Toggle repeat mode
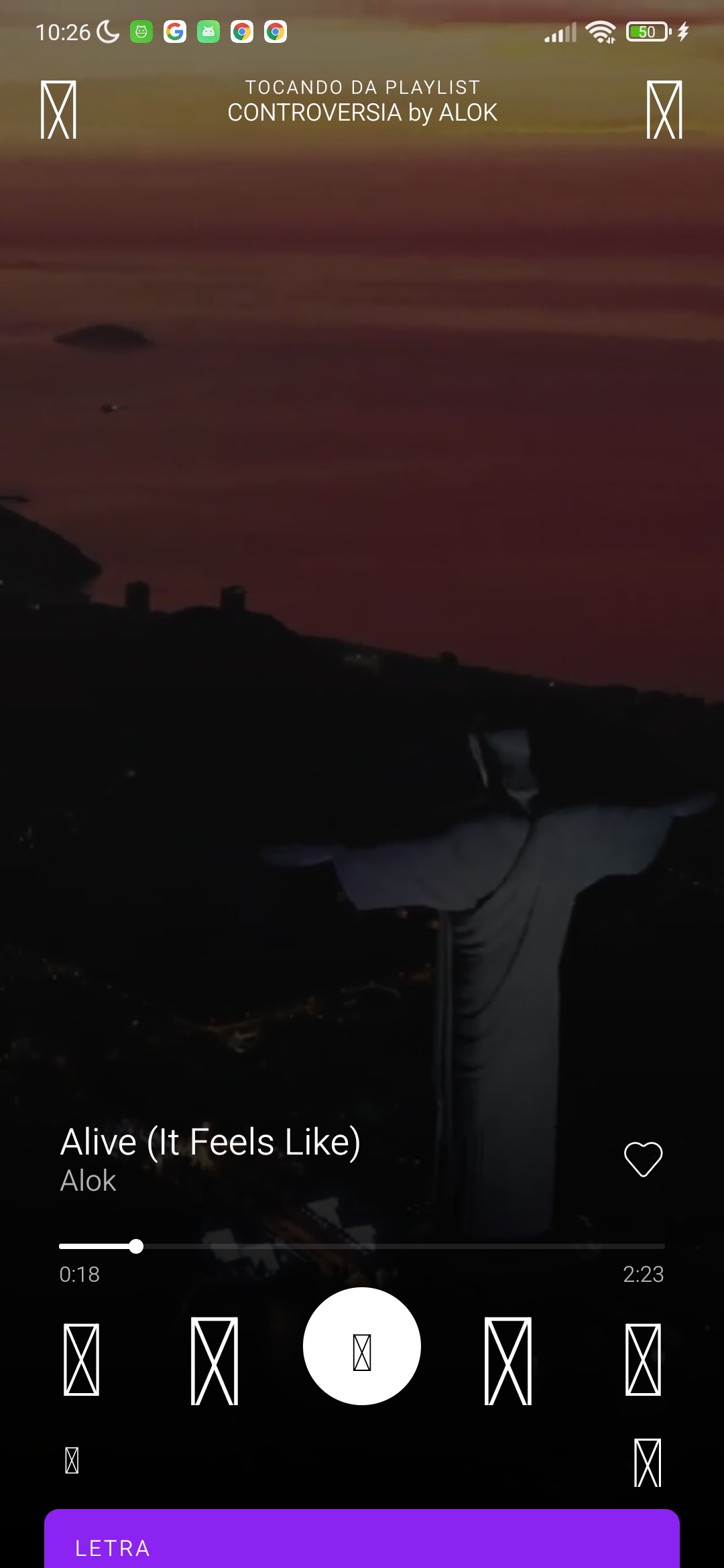The image size is (724, 1568). (x=643, y=1360)
